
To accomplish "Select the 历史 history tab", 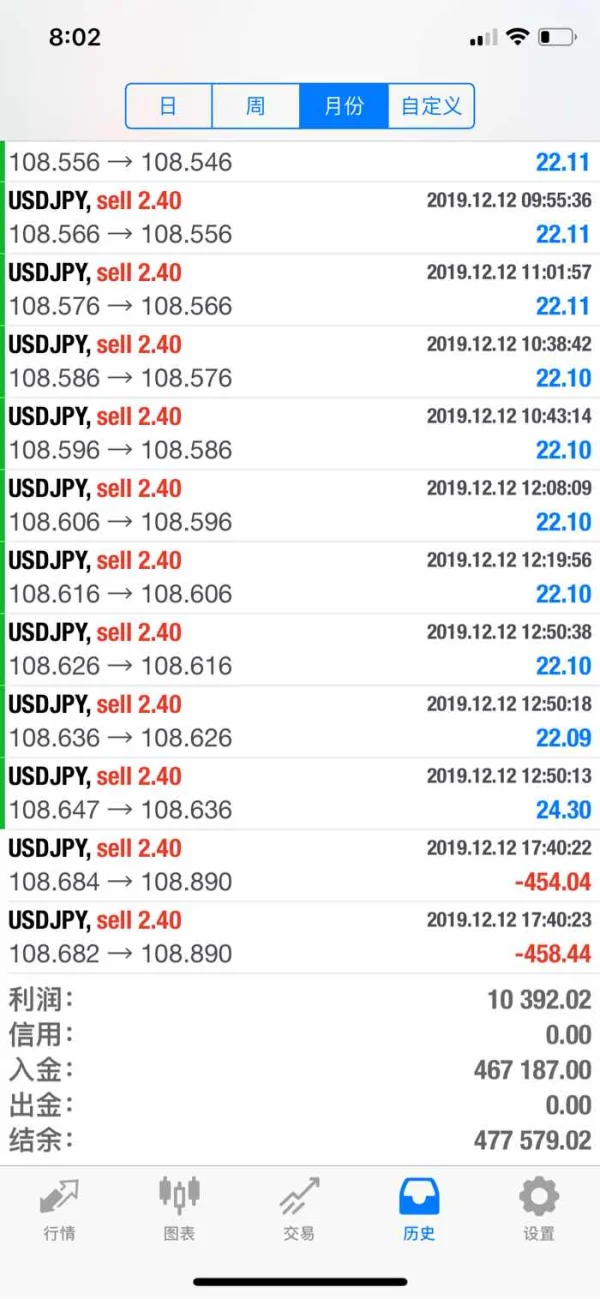I will click(419, 1208).
